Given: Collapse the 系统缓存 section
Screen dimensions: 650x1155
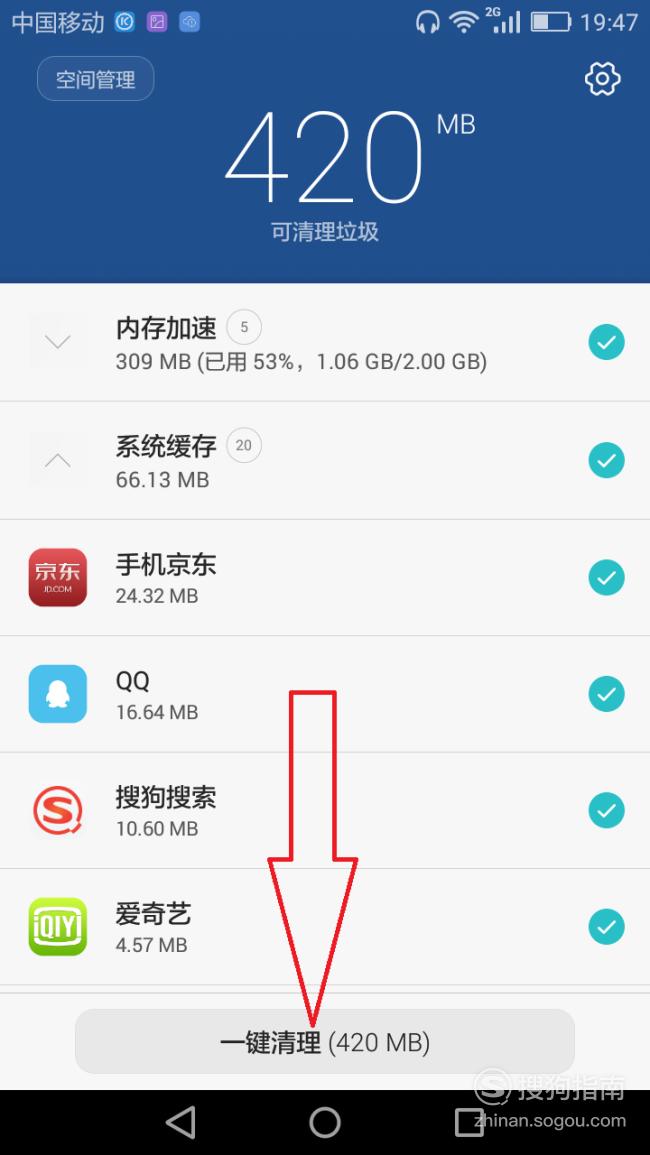Looking at the screenshot, I should pyautogui.click(x=57, y=460).
